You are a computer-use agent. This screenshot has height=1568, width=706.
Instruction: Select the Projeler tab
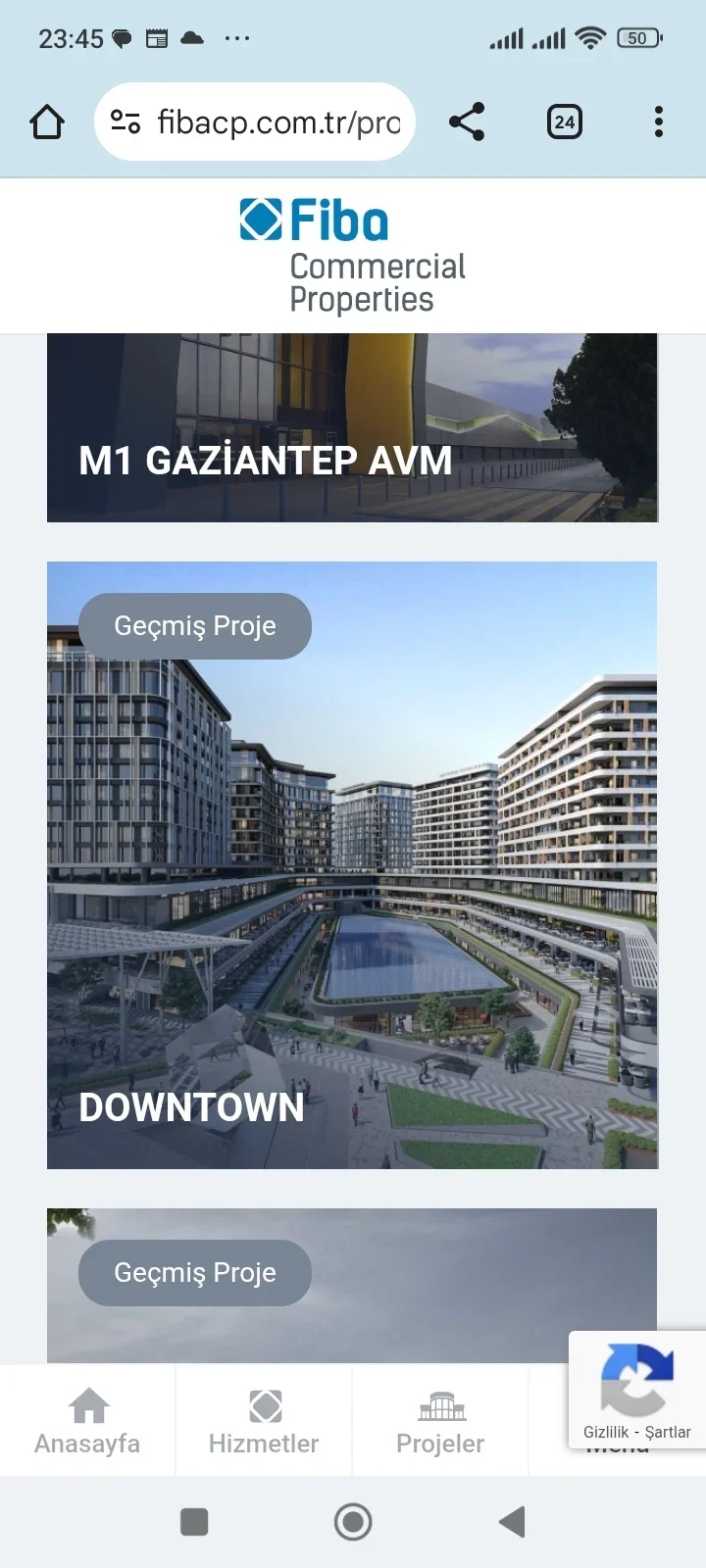(x=440, y=1421)
